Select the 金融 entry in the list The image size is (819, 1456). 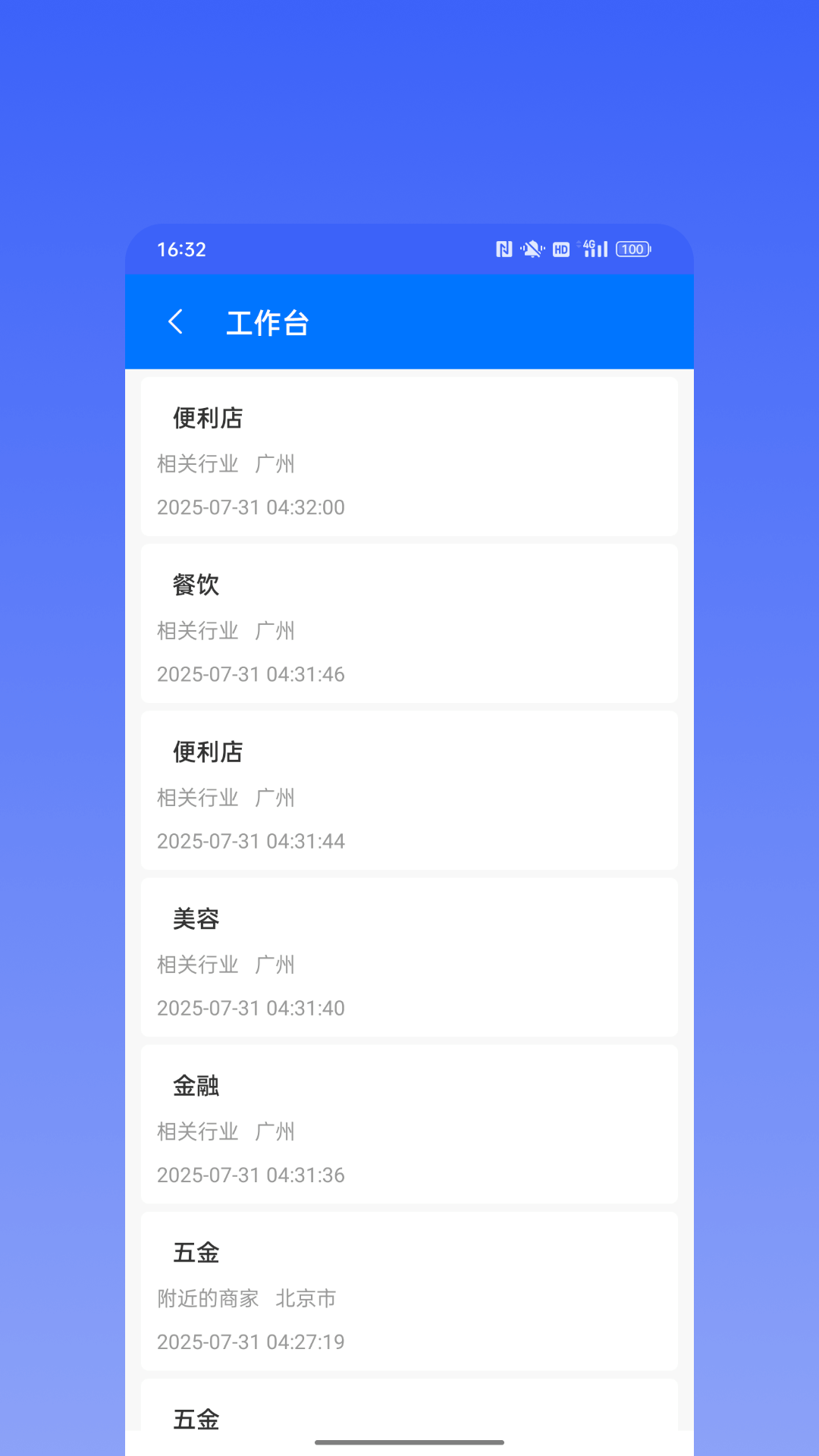(409, 1124)
